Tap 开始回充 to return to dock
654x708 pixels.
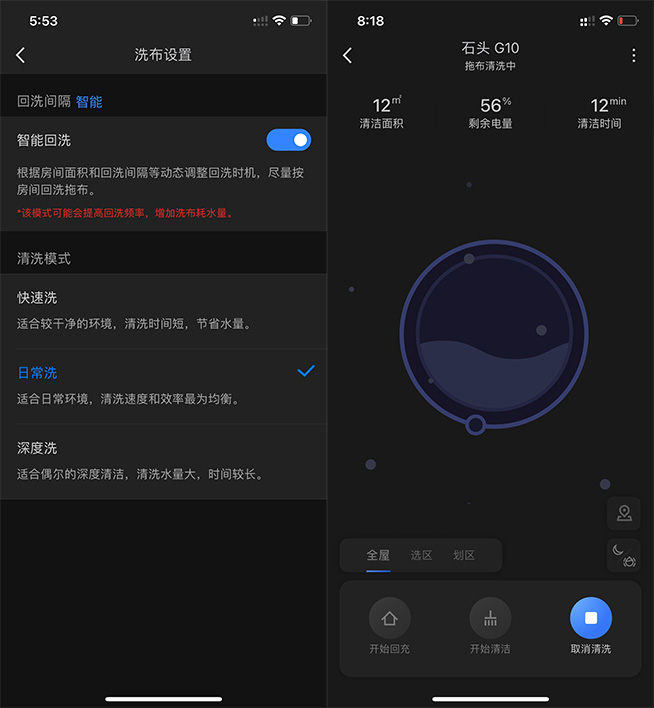click(389, 628)
